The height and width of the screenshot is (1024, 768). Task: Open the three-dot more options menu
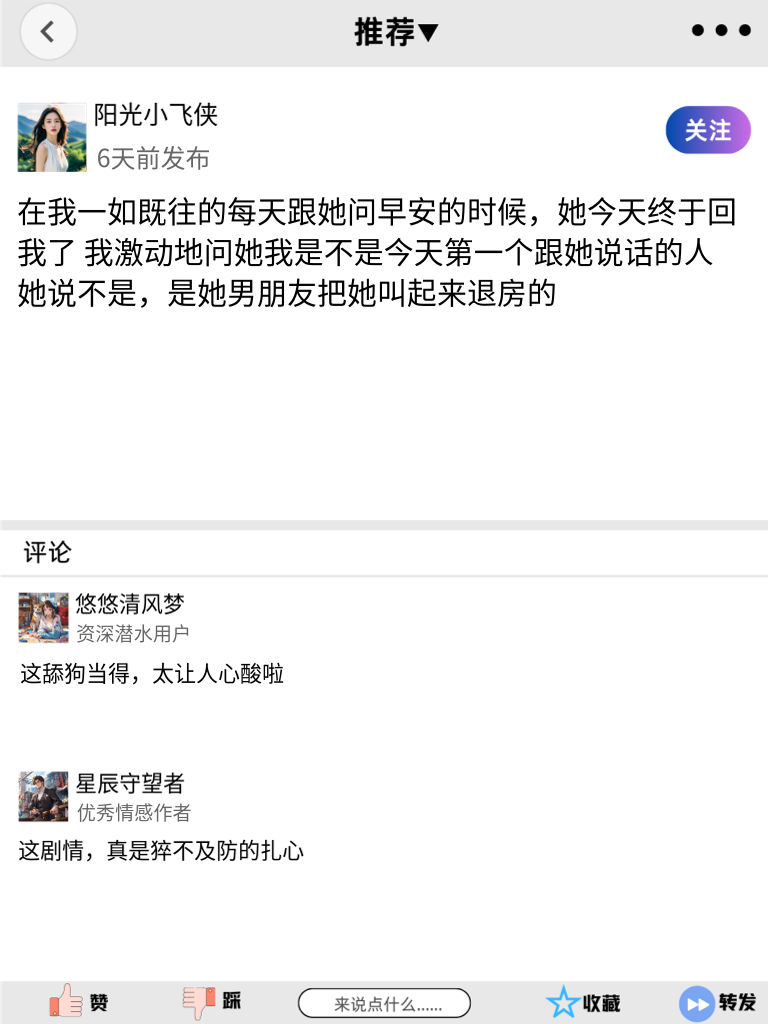(x=719, y=30)
